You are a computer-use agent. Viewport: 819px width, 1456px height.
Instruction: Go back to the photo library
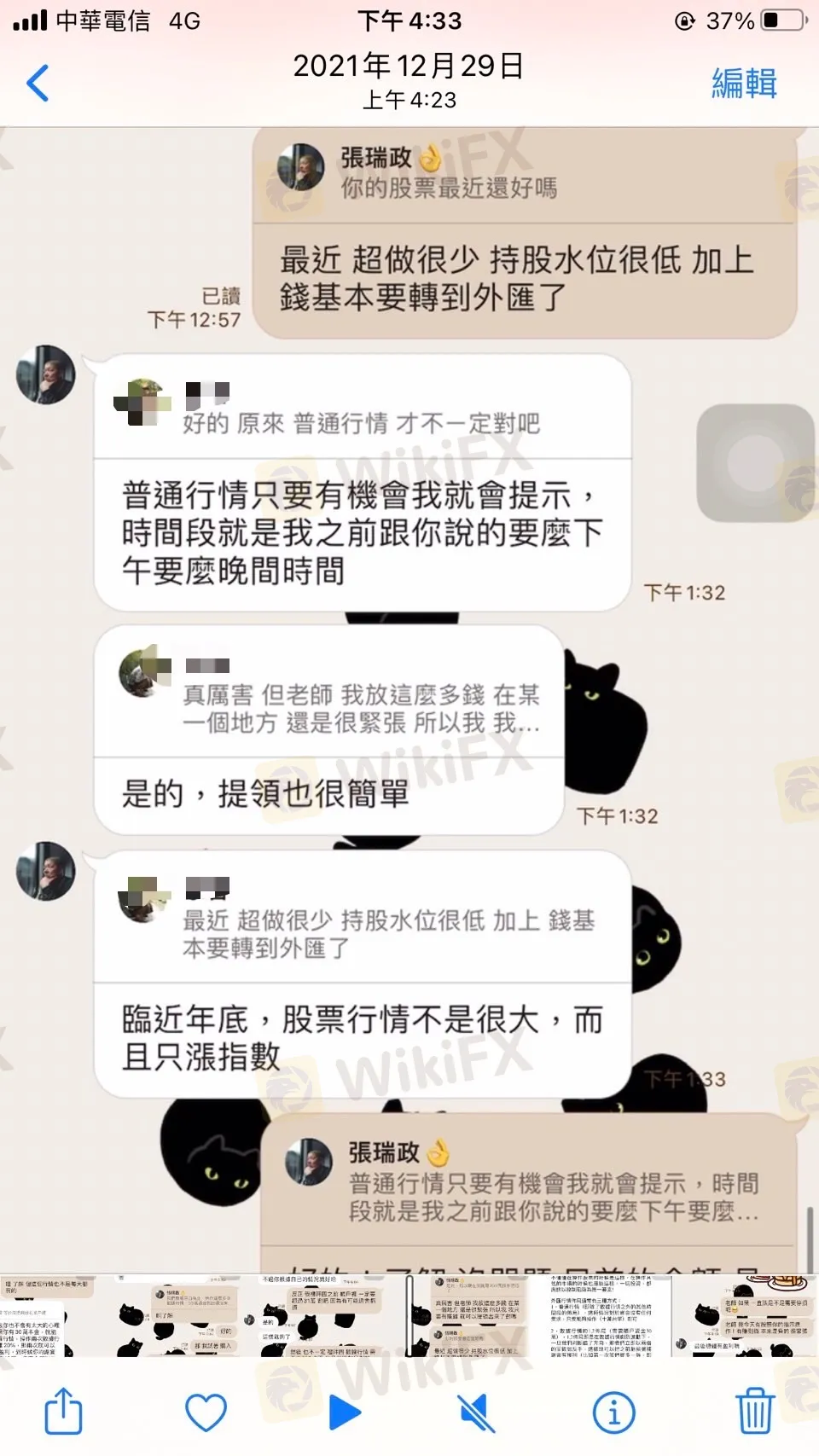(x=38, y=83)
